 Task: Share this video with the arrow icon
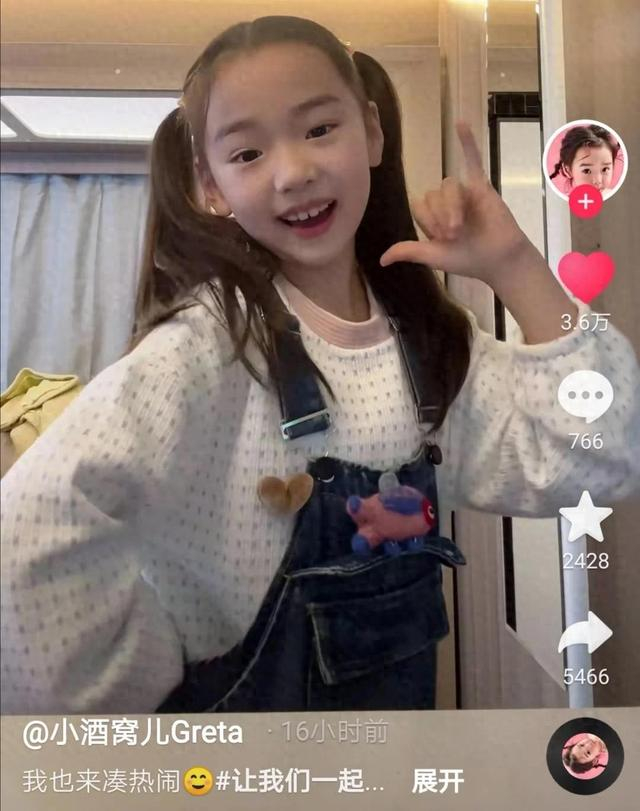[x=585, y=635]
